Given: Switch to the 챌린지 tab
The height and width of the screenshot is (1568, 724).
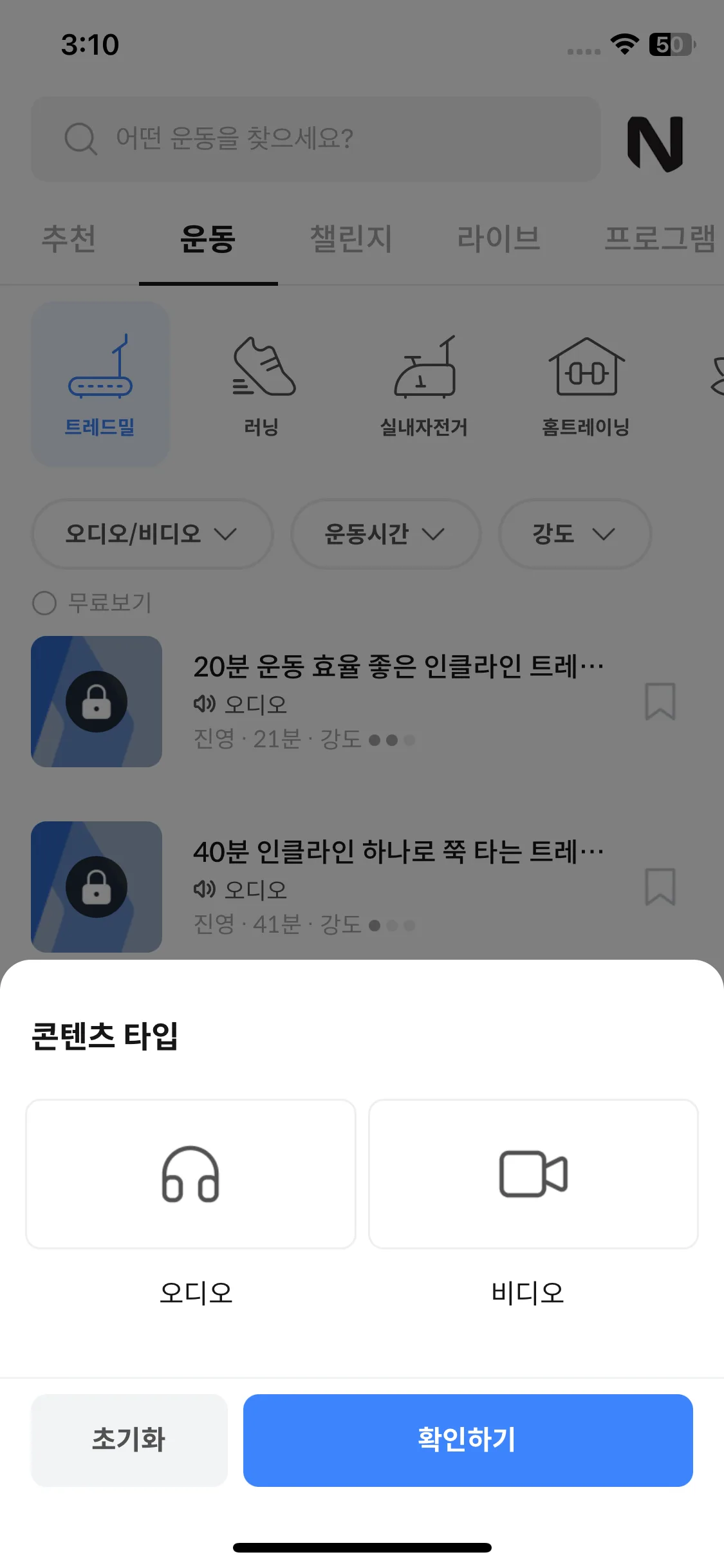Looking at the screenshot, I should pos(351,239).
